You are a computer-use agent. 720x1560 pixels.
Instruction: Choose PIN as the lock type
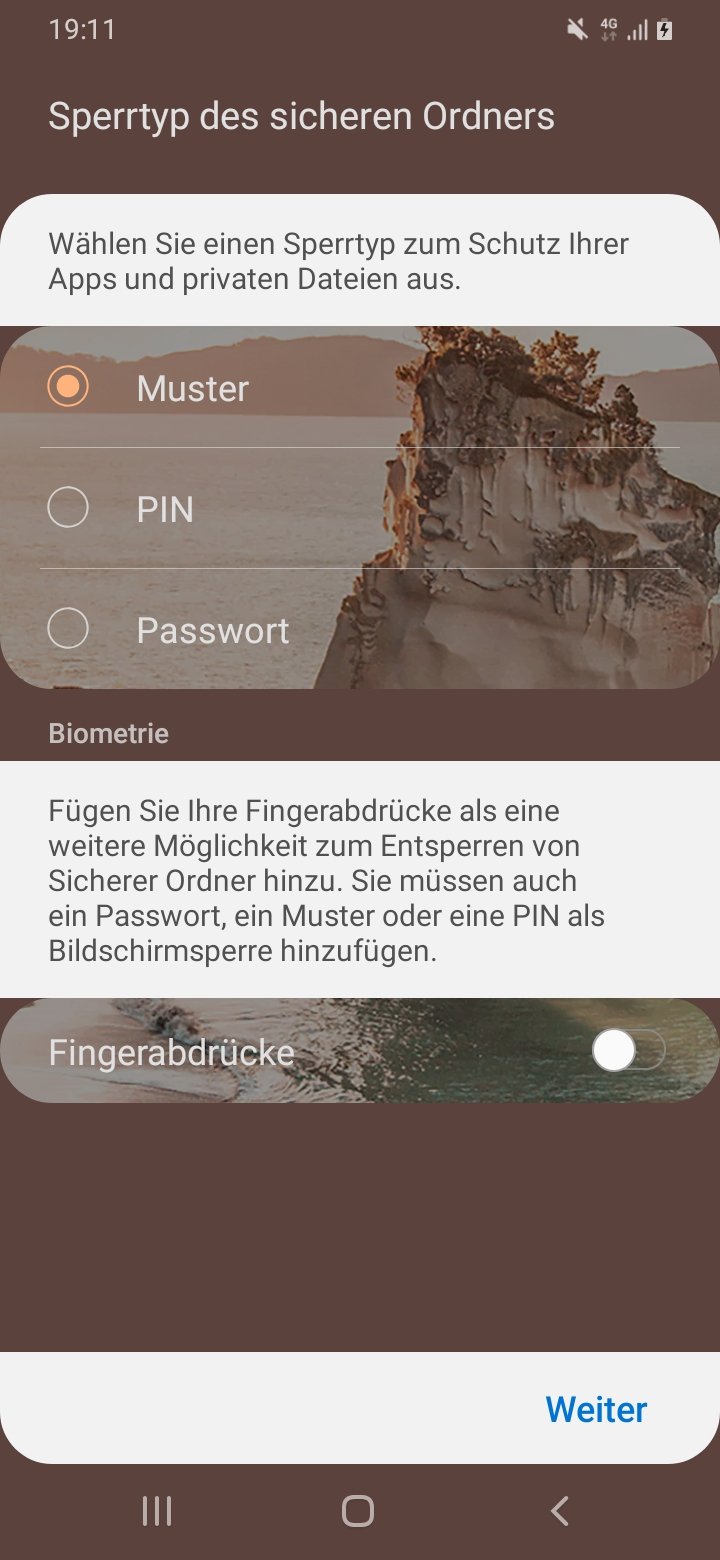[68, 509]
